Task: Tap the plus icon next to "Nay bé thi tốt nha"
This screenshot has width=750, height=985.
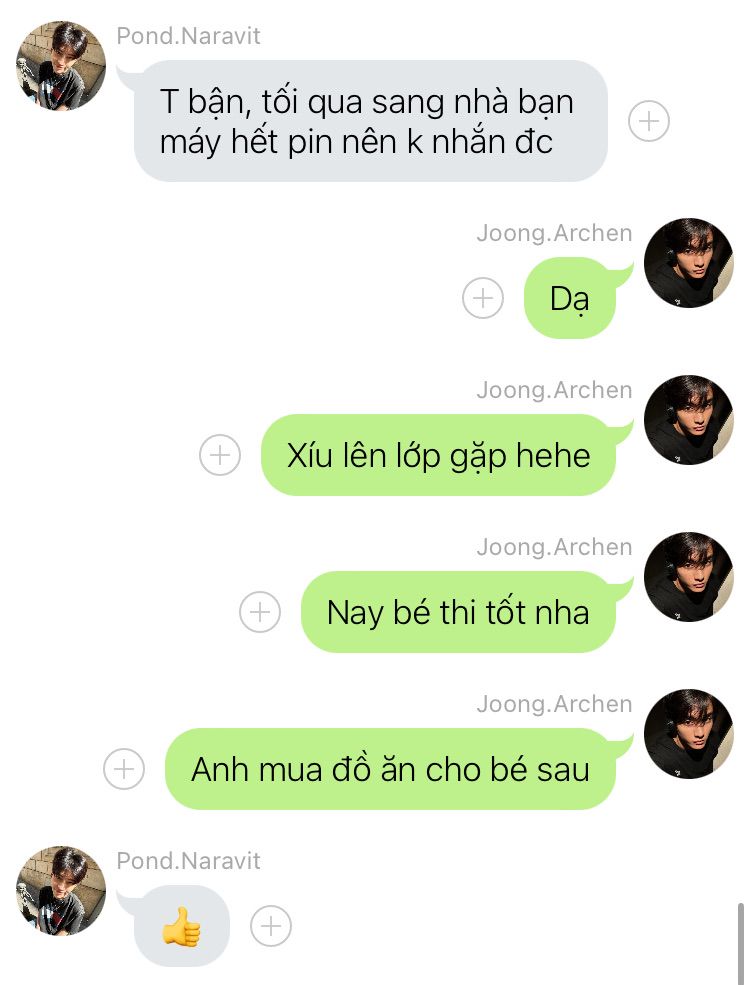Action: click(x=260, y=611)
